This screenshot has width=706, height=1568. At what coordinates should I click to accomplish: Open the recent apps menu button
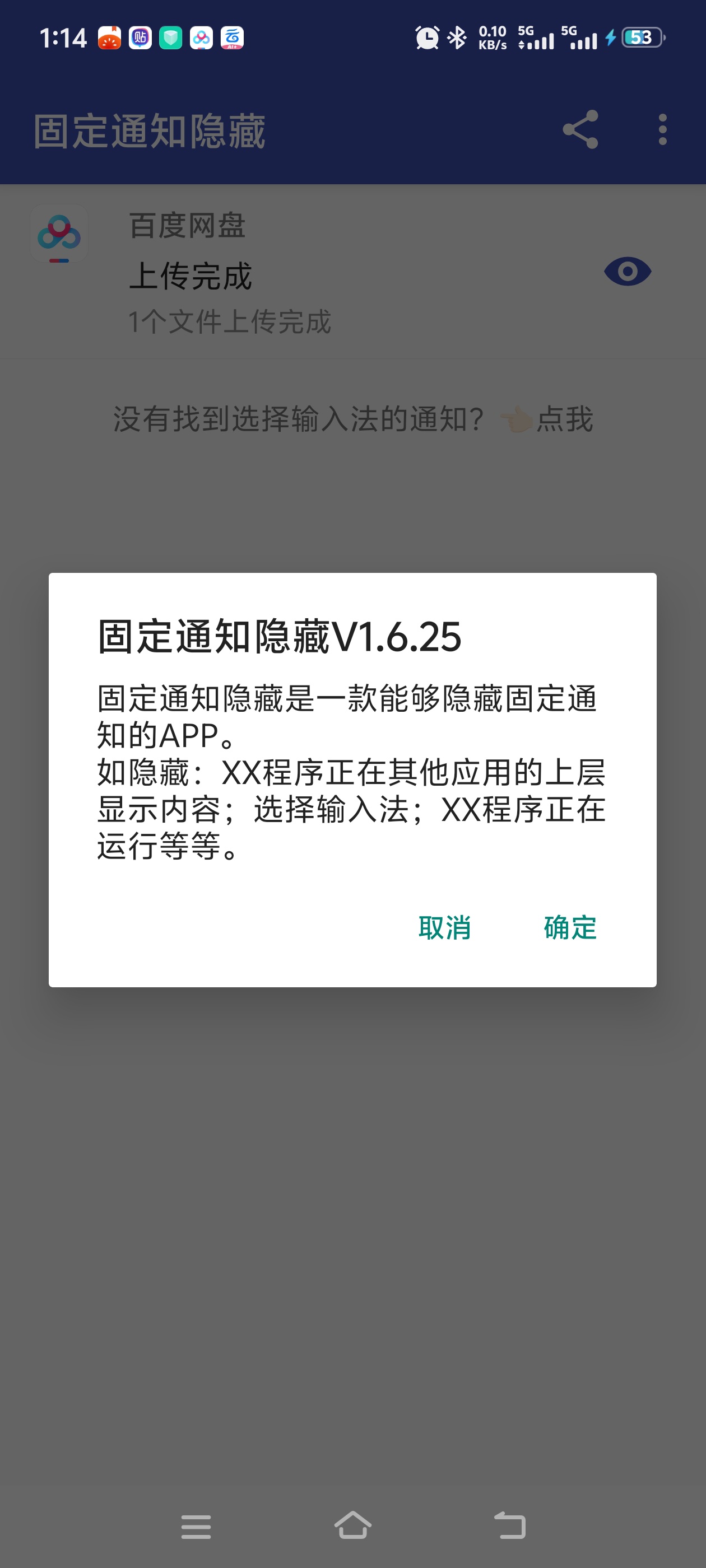point(196,1525)
